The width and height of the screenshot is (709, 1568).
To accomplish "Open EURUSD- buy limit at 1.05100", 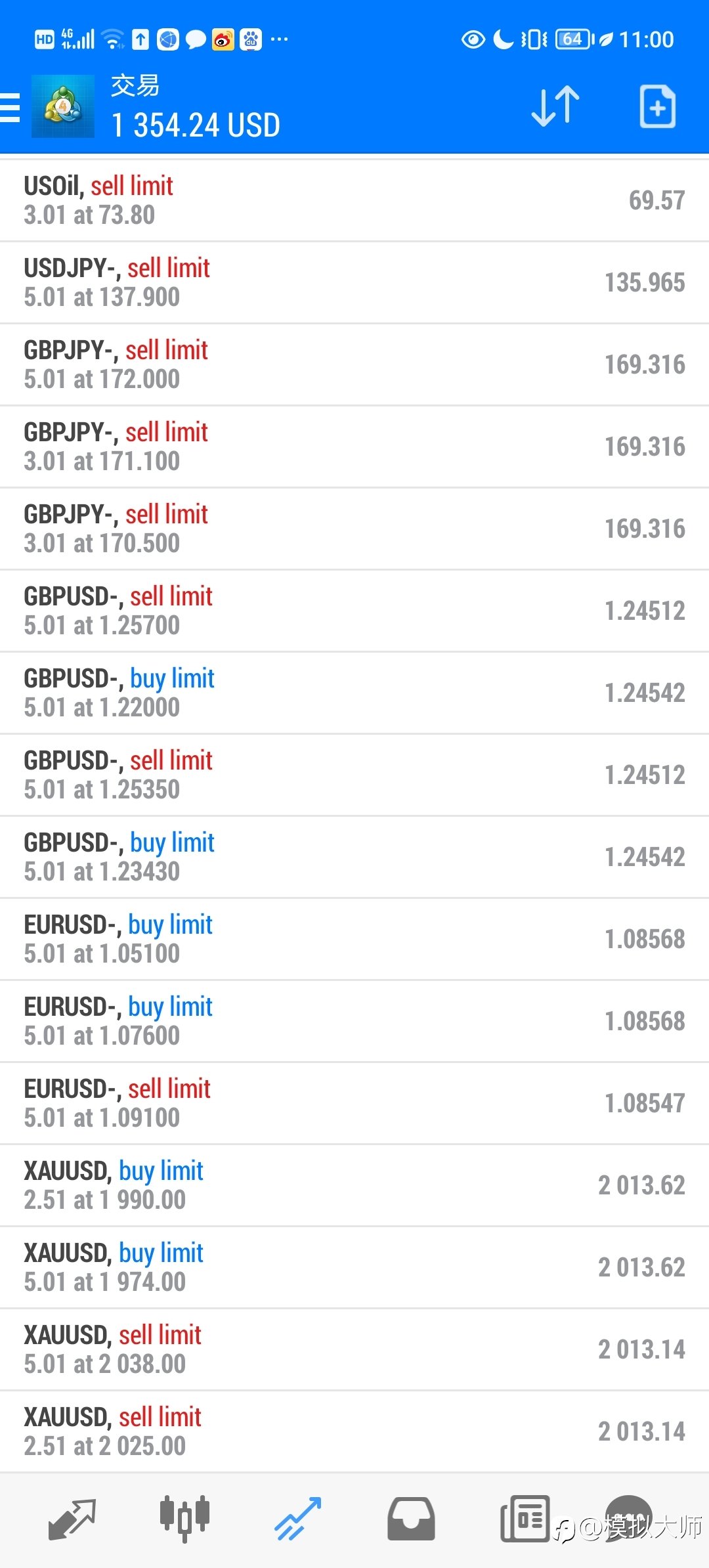I will pos(354,939).
